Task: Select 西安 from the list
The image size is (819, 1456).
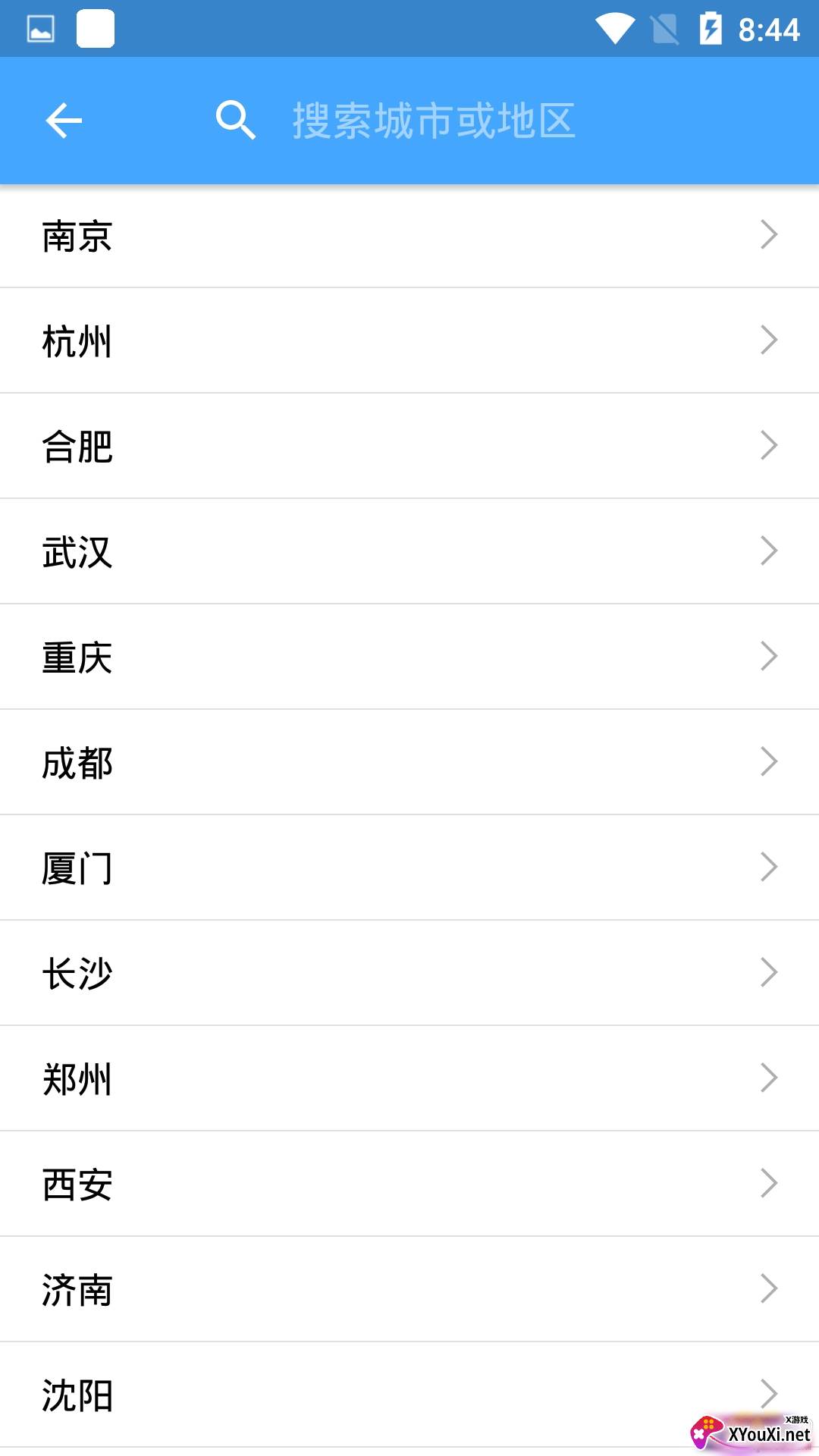Action: click(409, 1184)
